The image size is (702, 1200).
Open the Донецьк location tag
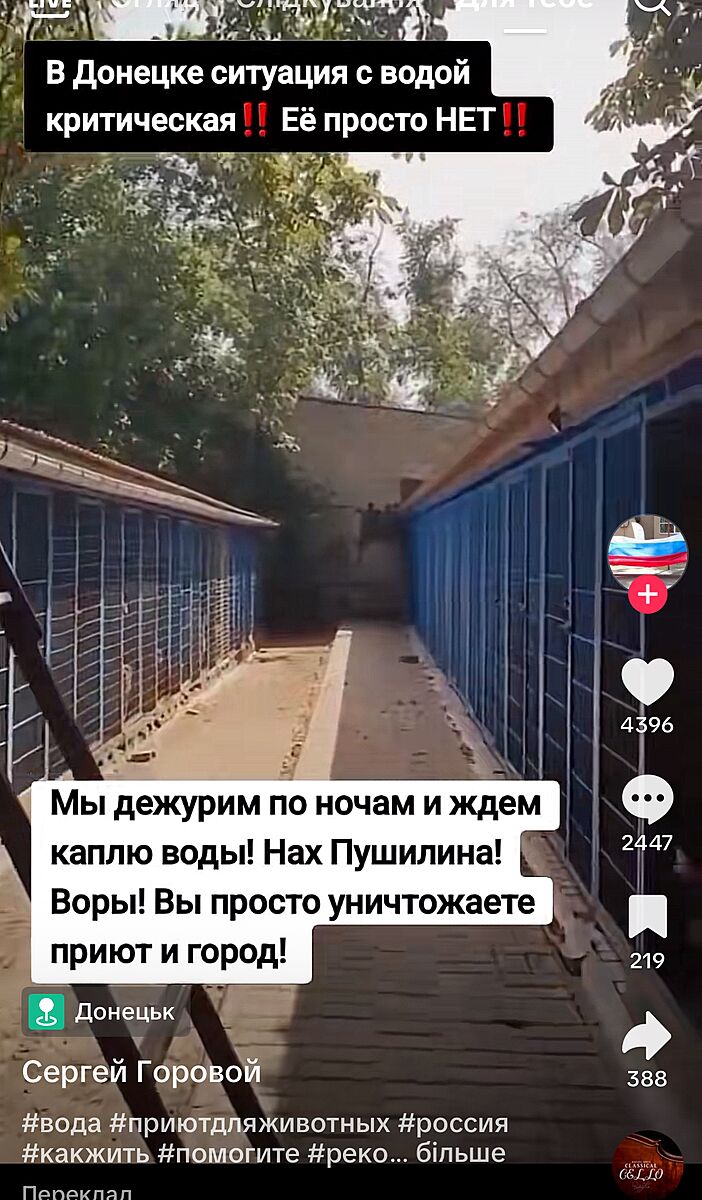coord(105,1011)
